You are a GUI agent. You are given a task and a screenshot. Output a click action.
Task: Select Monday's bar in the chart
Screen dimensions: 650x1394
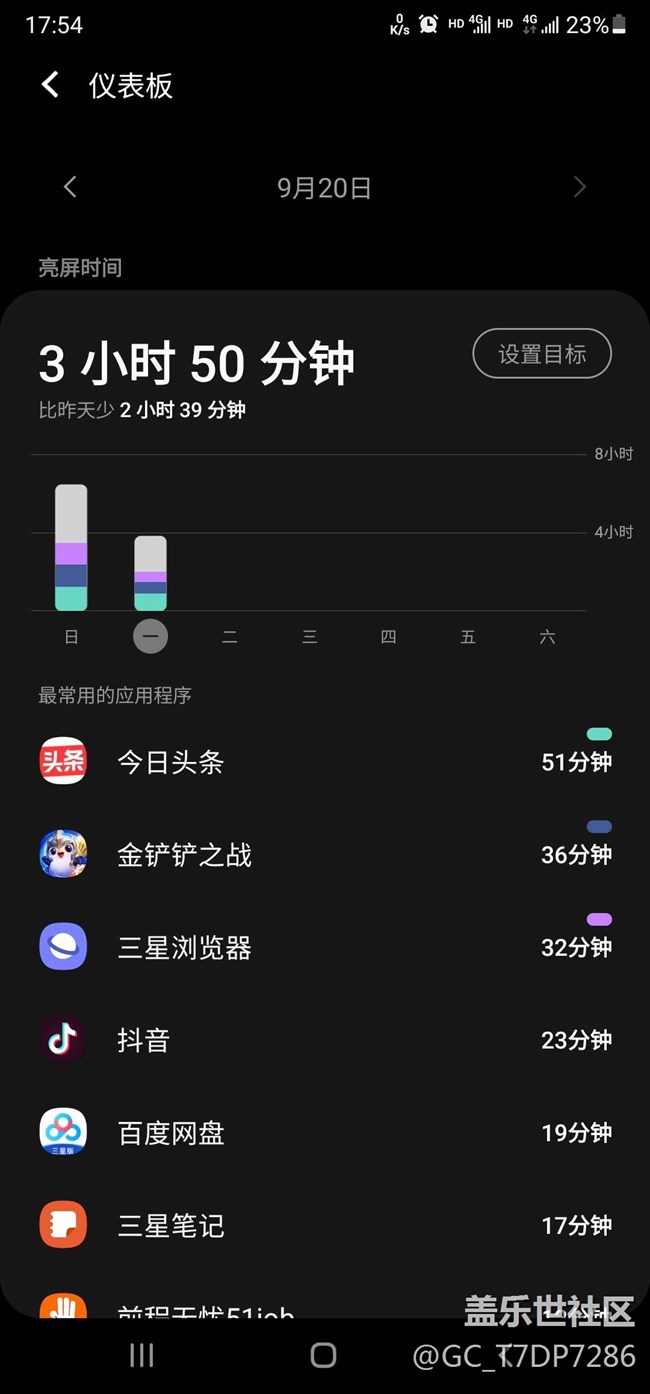(151, 573)
